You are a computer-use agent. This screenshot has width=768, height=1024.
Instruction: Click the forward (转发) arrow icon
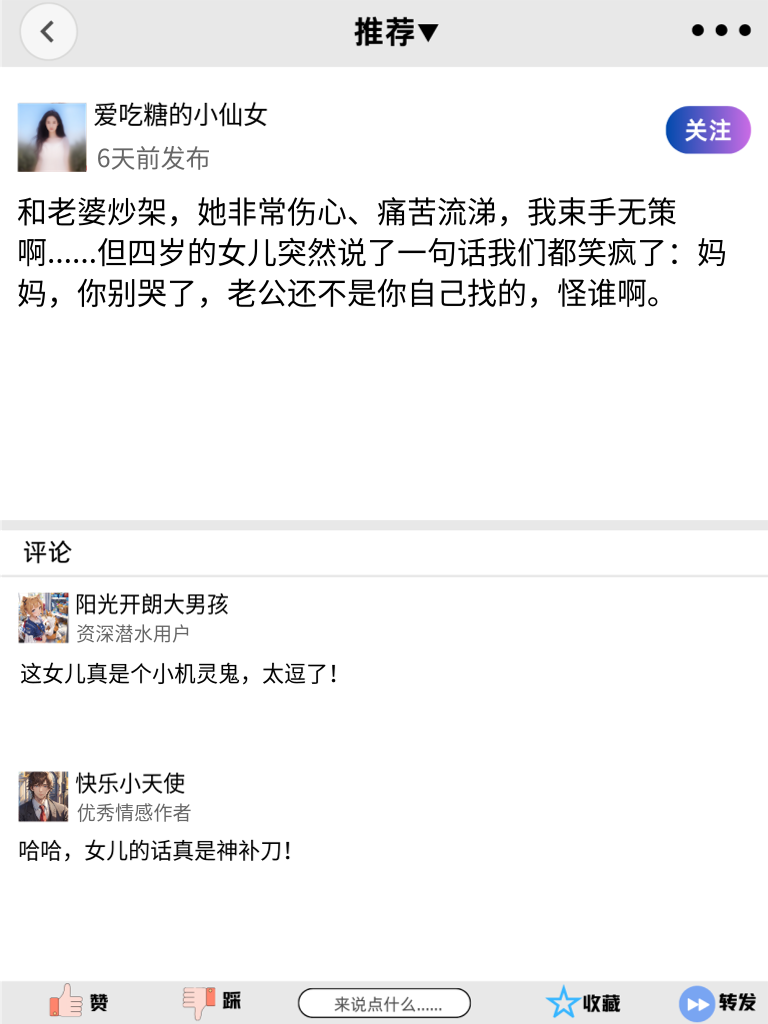coord(695,1001)
